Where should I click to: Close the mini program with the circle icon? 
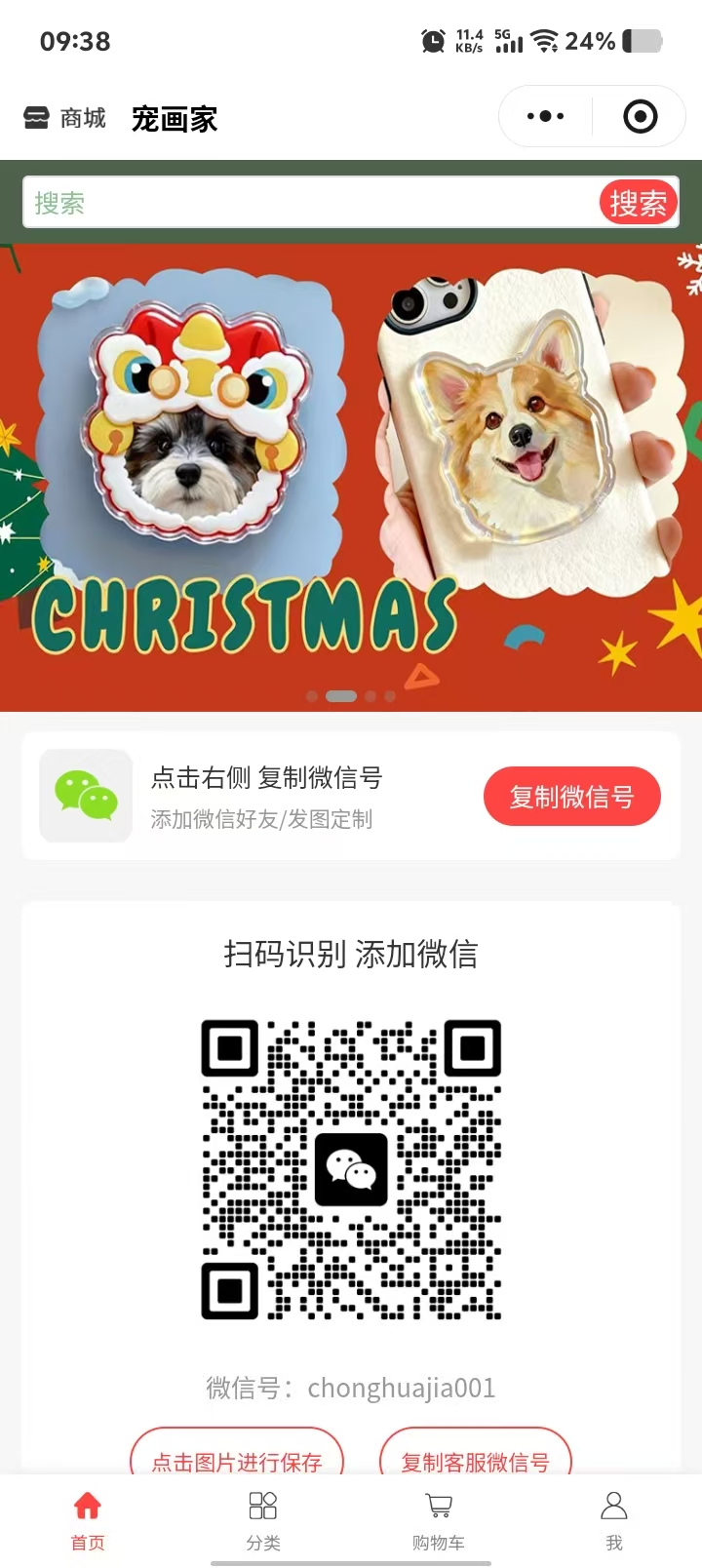tap(640, 117)
